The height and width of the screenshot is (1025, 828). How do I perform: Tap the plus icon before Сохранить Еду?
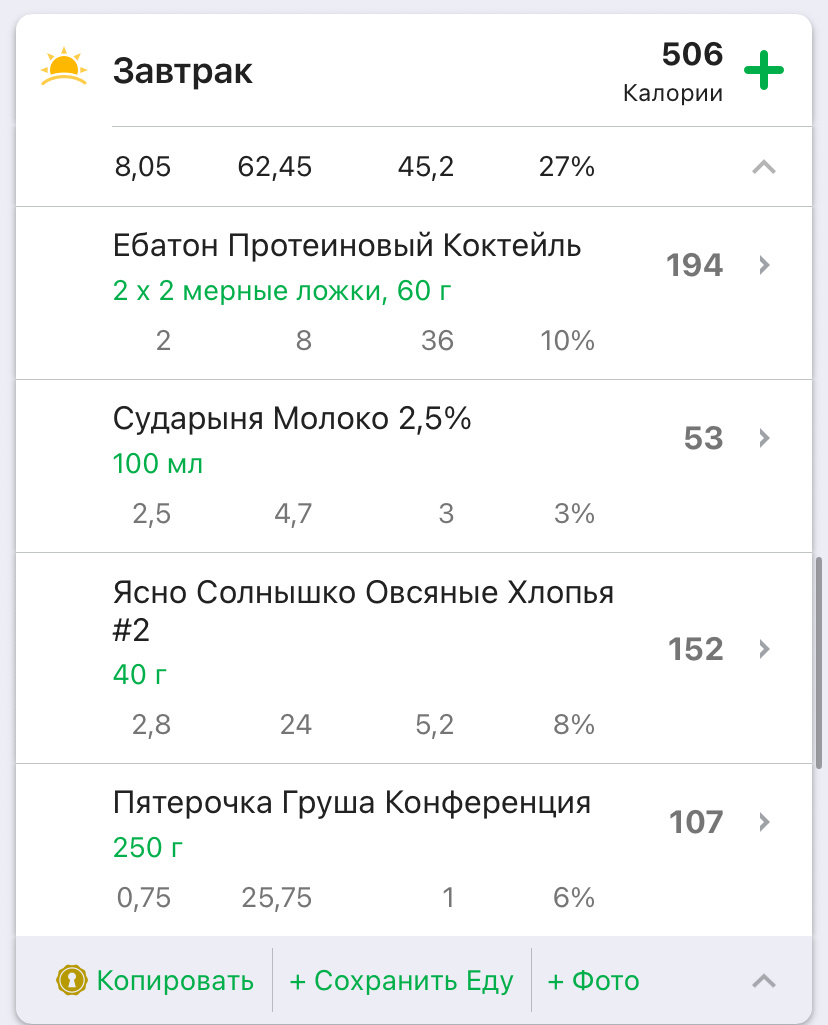[294, 981]
